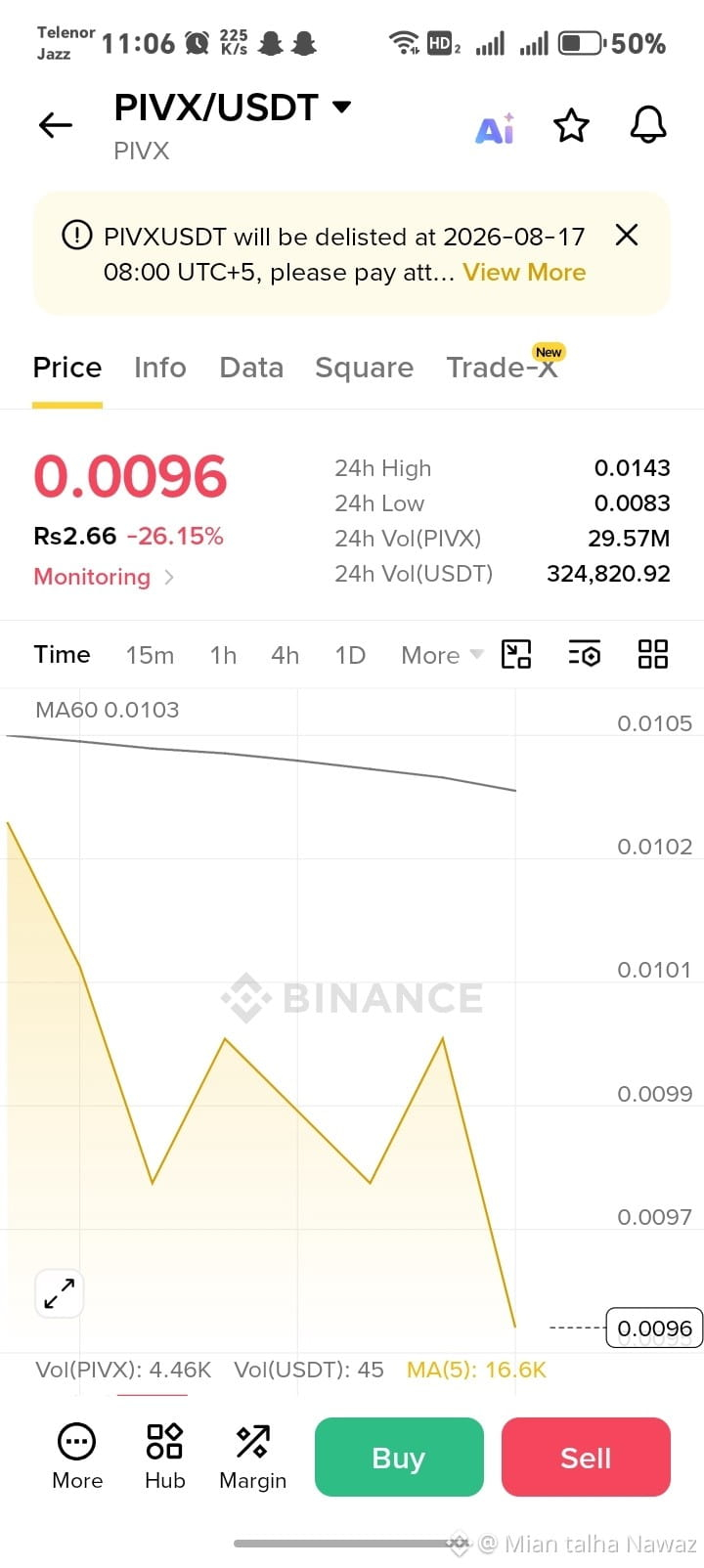Image resolution: width=704 pixels, height=1568 pixels.
Task: Open the Trade-X tab
Action: [x=504, y=367]
